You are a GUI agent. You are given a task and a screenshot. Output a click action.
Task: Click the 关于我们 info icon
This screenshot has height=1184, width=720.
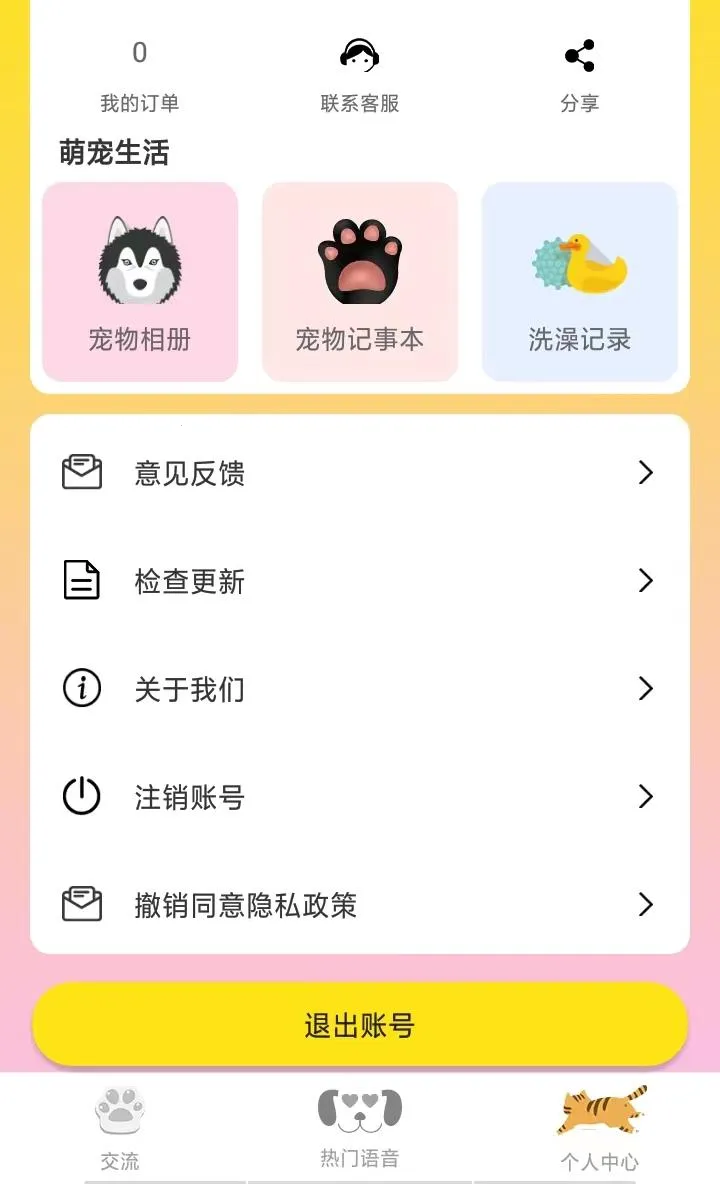click(x=81, y=689)
